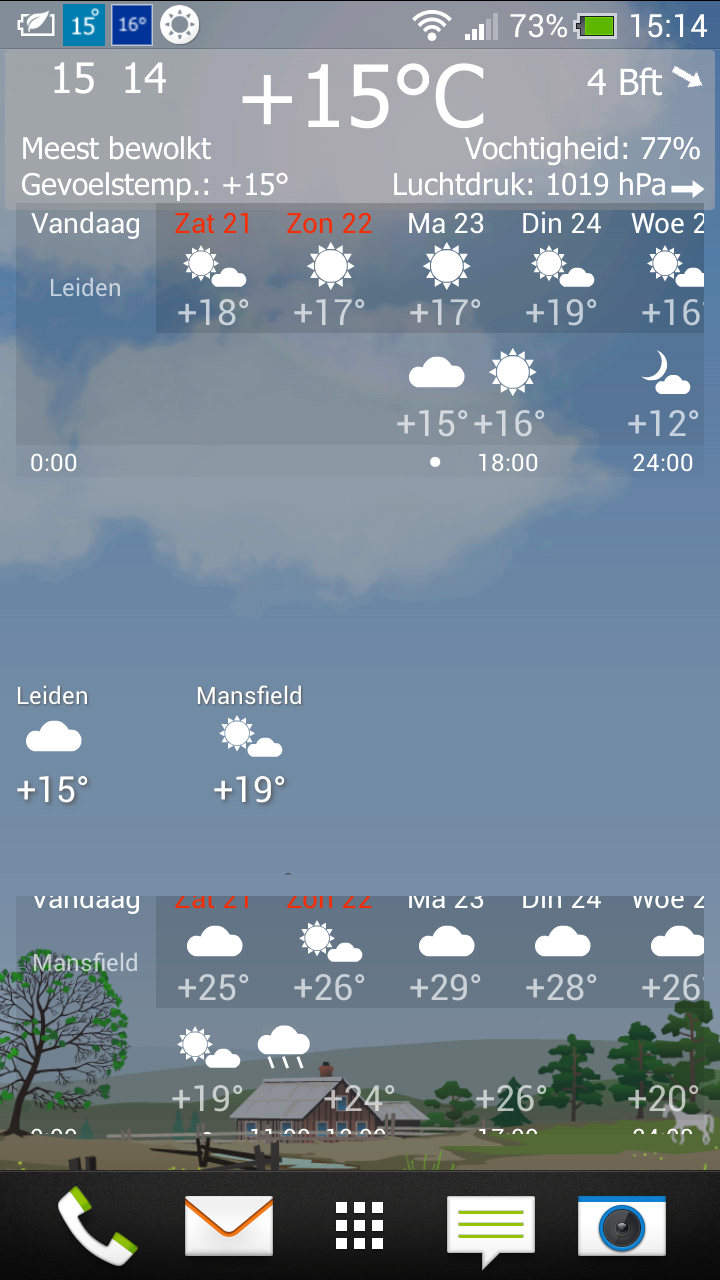
Task: Open the Phone dialer from the dock
Action: [97, 1225]
